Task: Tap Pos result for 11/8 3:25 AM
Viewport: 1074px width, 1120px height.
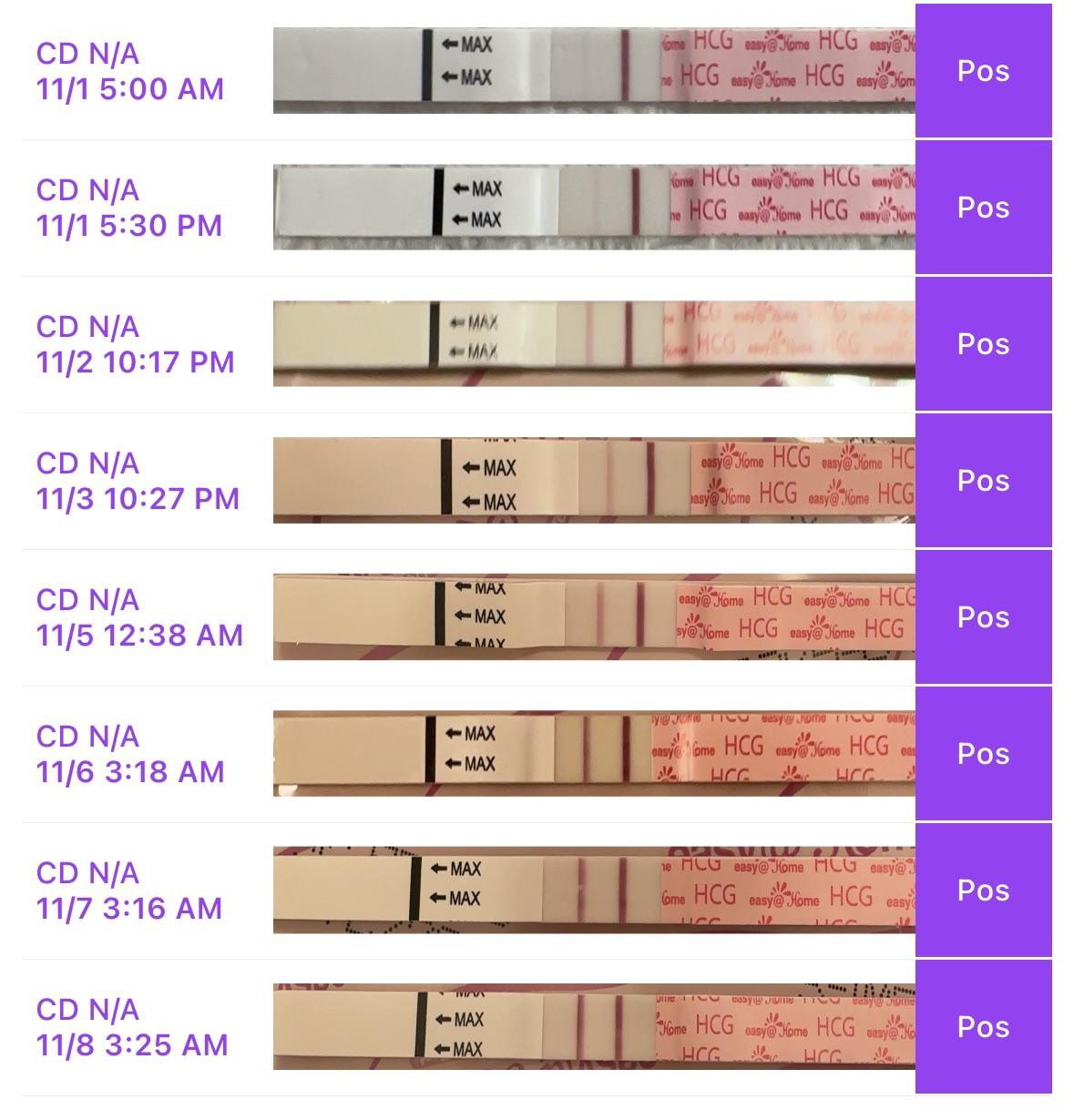Action: tap(983, 1027)
